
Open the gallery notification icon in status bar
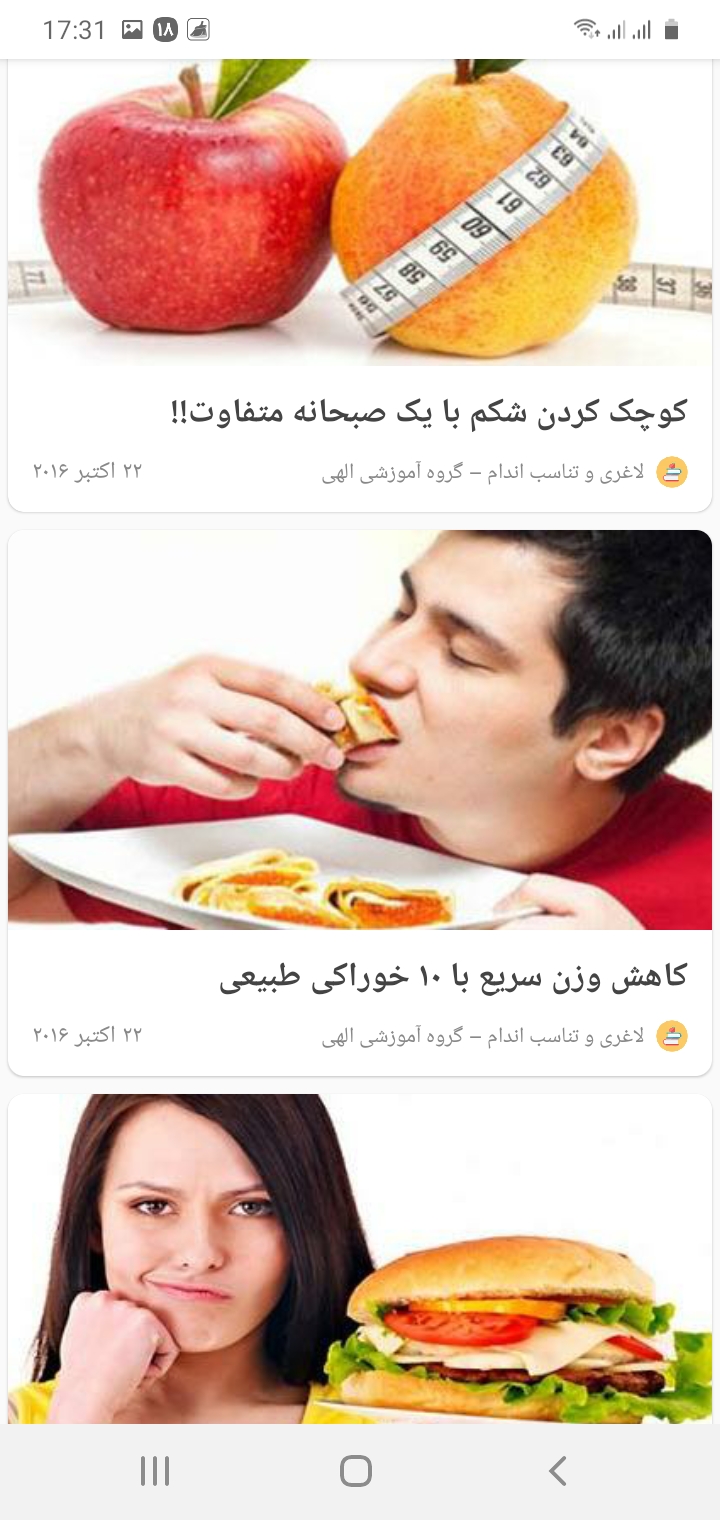click(134, 29)
